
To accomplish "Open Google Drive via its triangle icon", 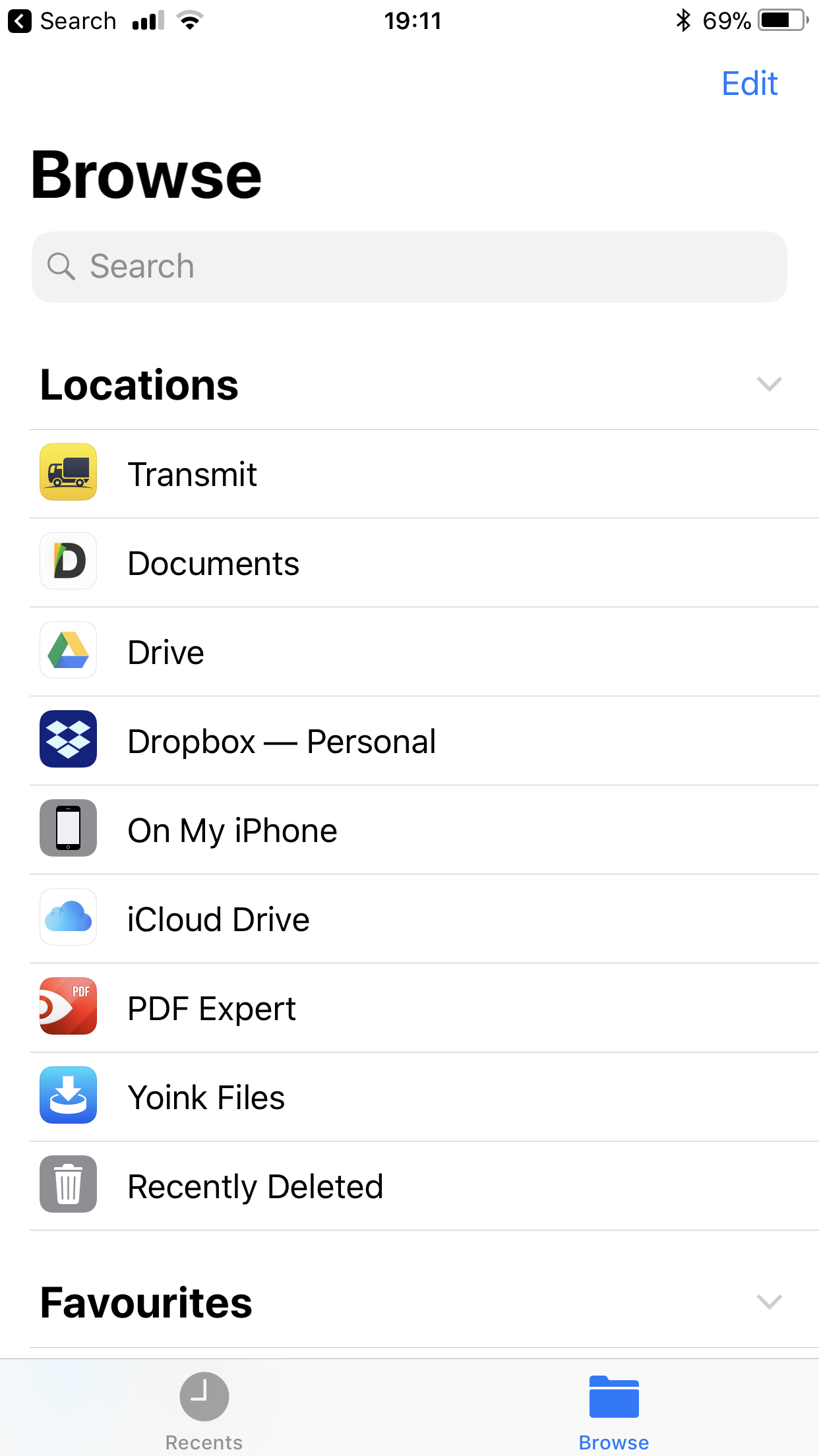I will 68,651.
